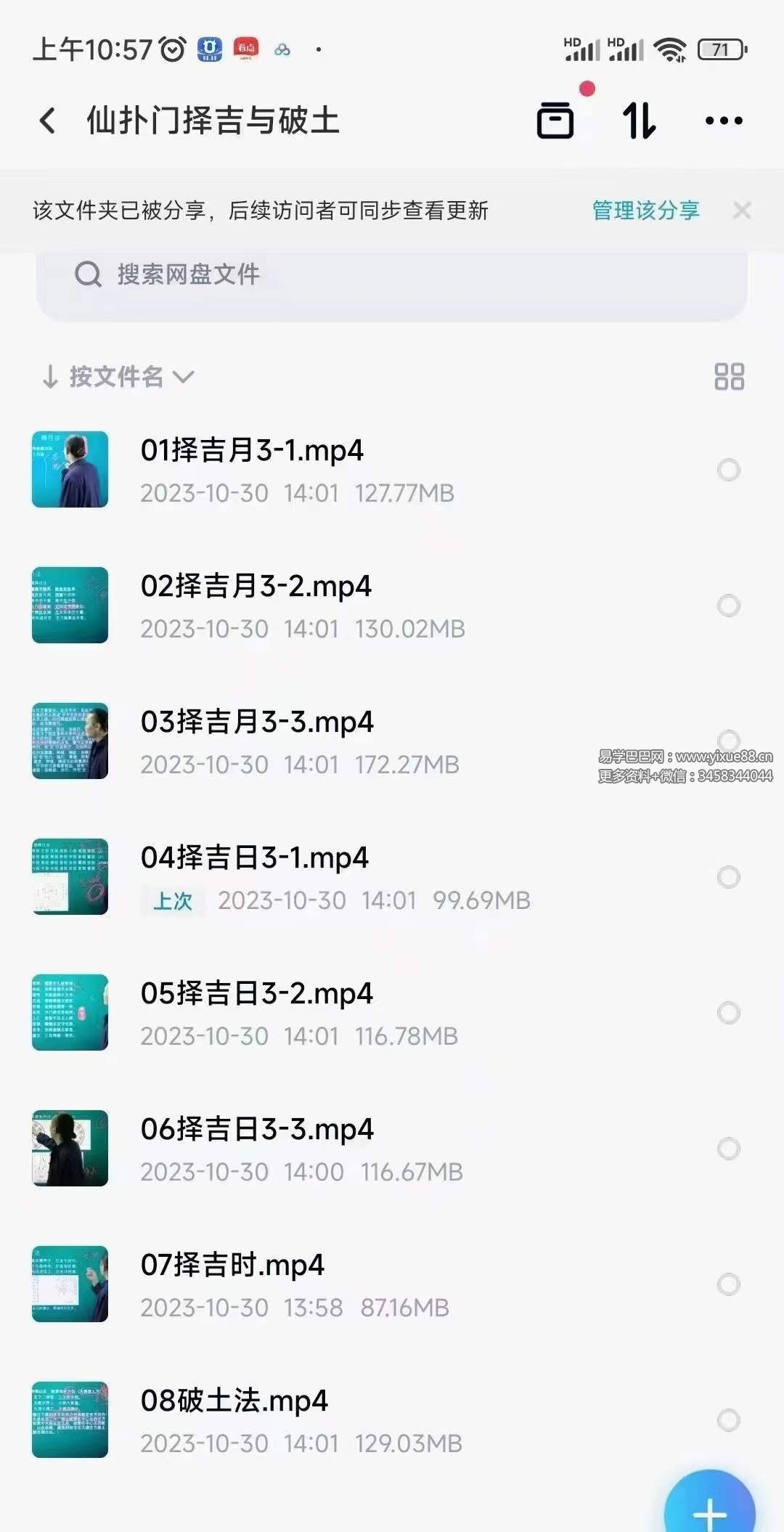Open the three-dot more options menu

point(724,122)
